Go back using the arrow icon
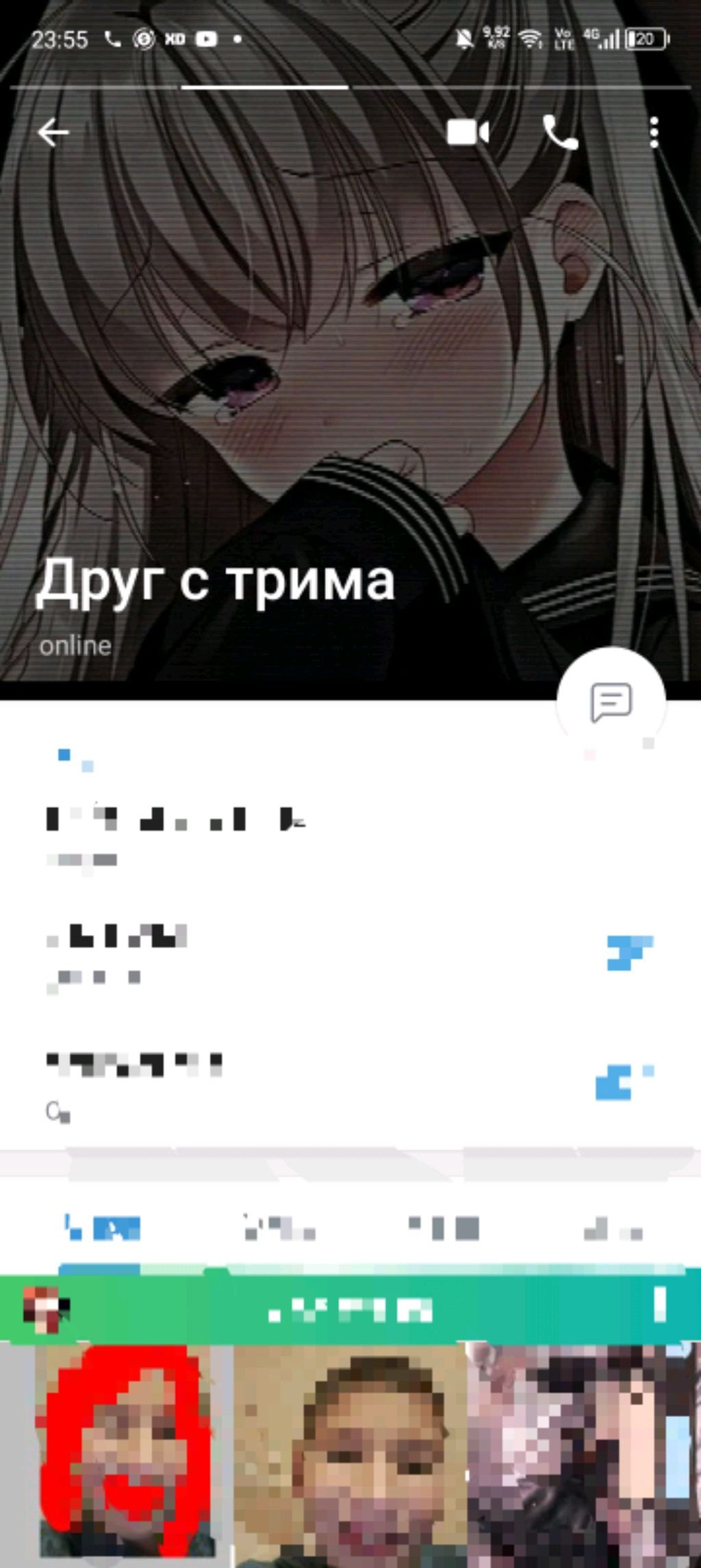The height and width of the screenshot is (1568, 701). pos(53,132)
